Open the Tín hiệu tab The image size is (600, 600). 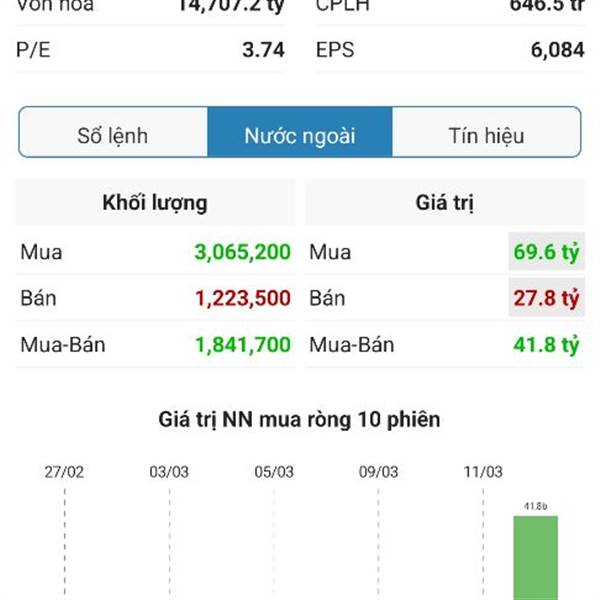(486, 134)
